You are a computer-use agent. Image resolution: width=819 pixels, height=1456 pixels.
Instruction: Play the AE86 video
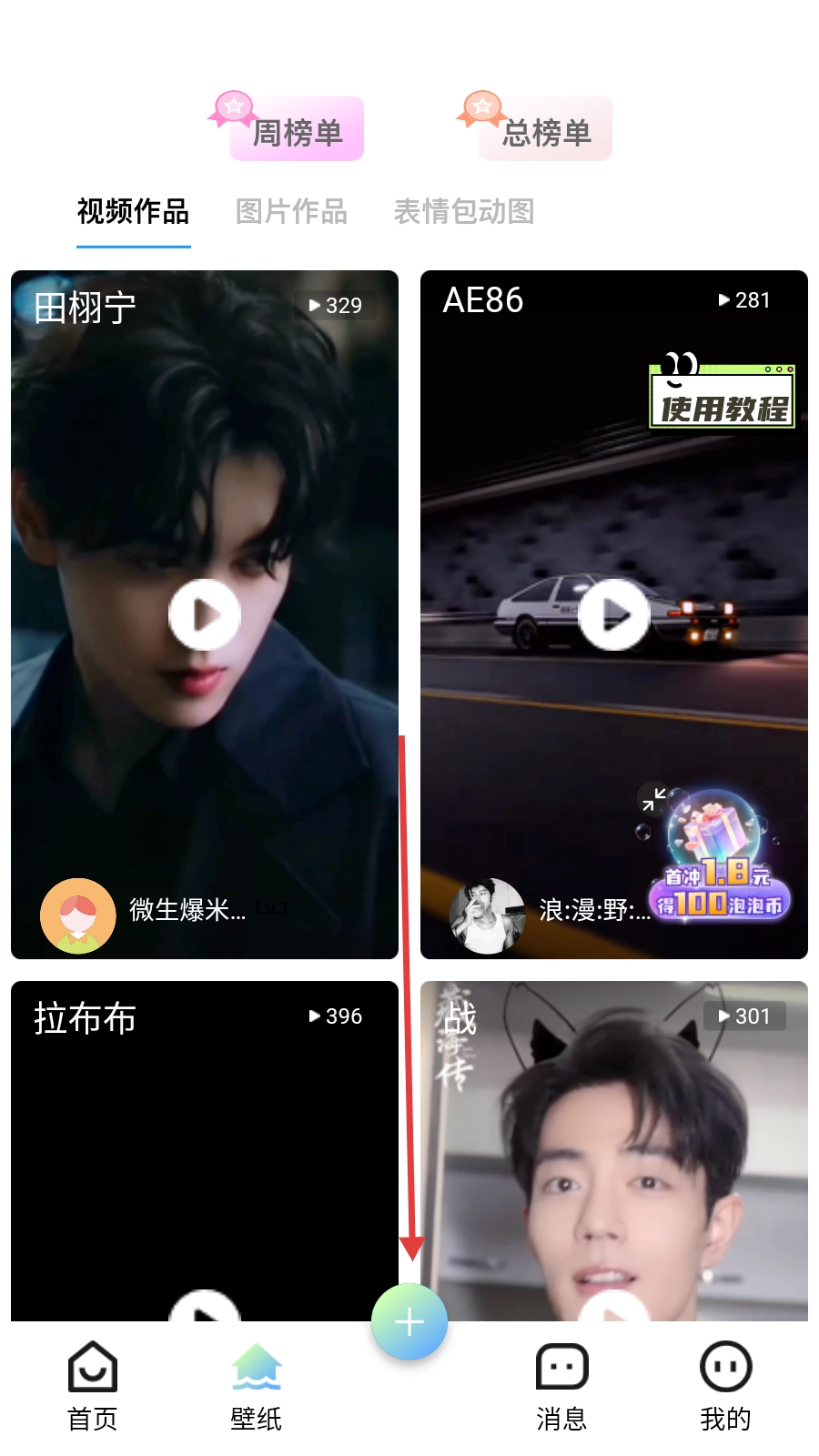(614, 615)
